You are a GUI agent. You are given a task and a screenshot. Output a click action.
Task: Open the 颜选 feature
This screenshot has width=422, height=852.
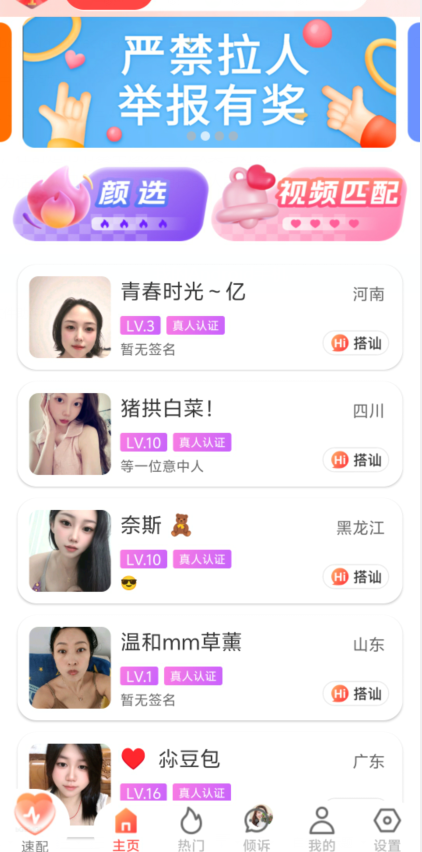[111, 204]
